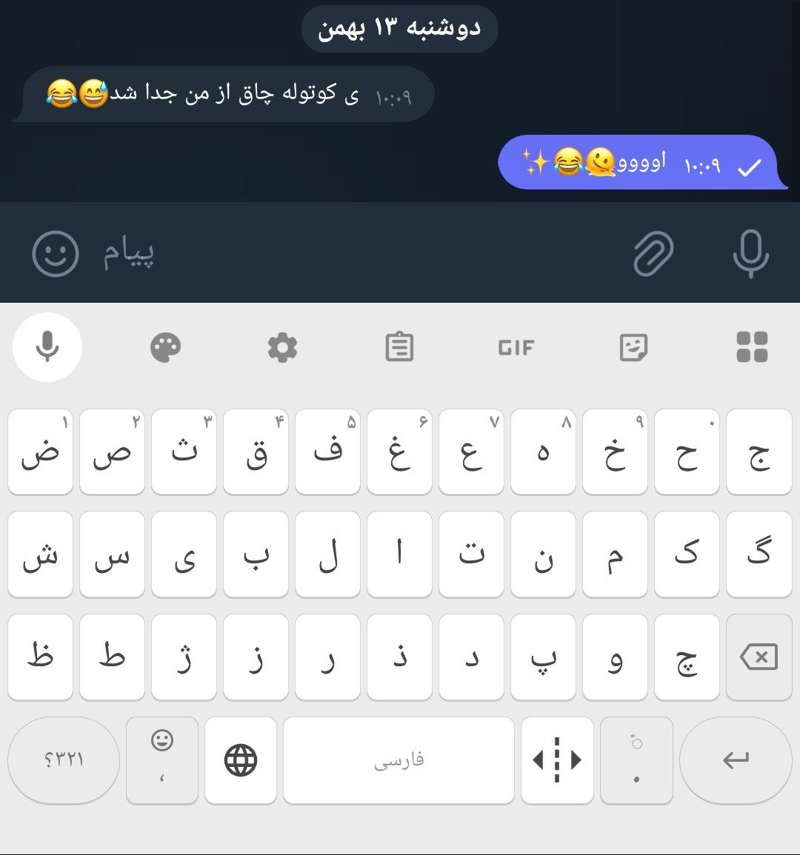Tap the enter key
The width and height of the screenshot is (800, 855).
[x=735, y=760]
